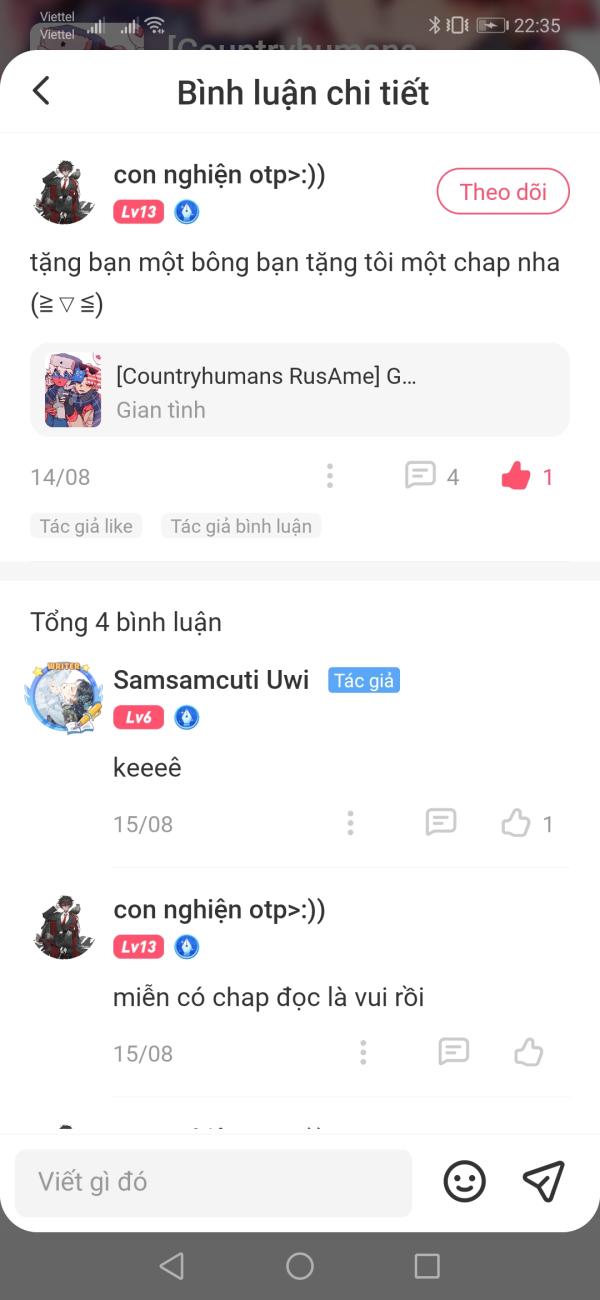Tap the system home button
This screenshot has width=600, height=1300.
pyautogui.click(x=300, y=1266)
